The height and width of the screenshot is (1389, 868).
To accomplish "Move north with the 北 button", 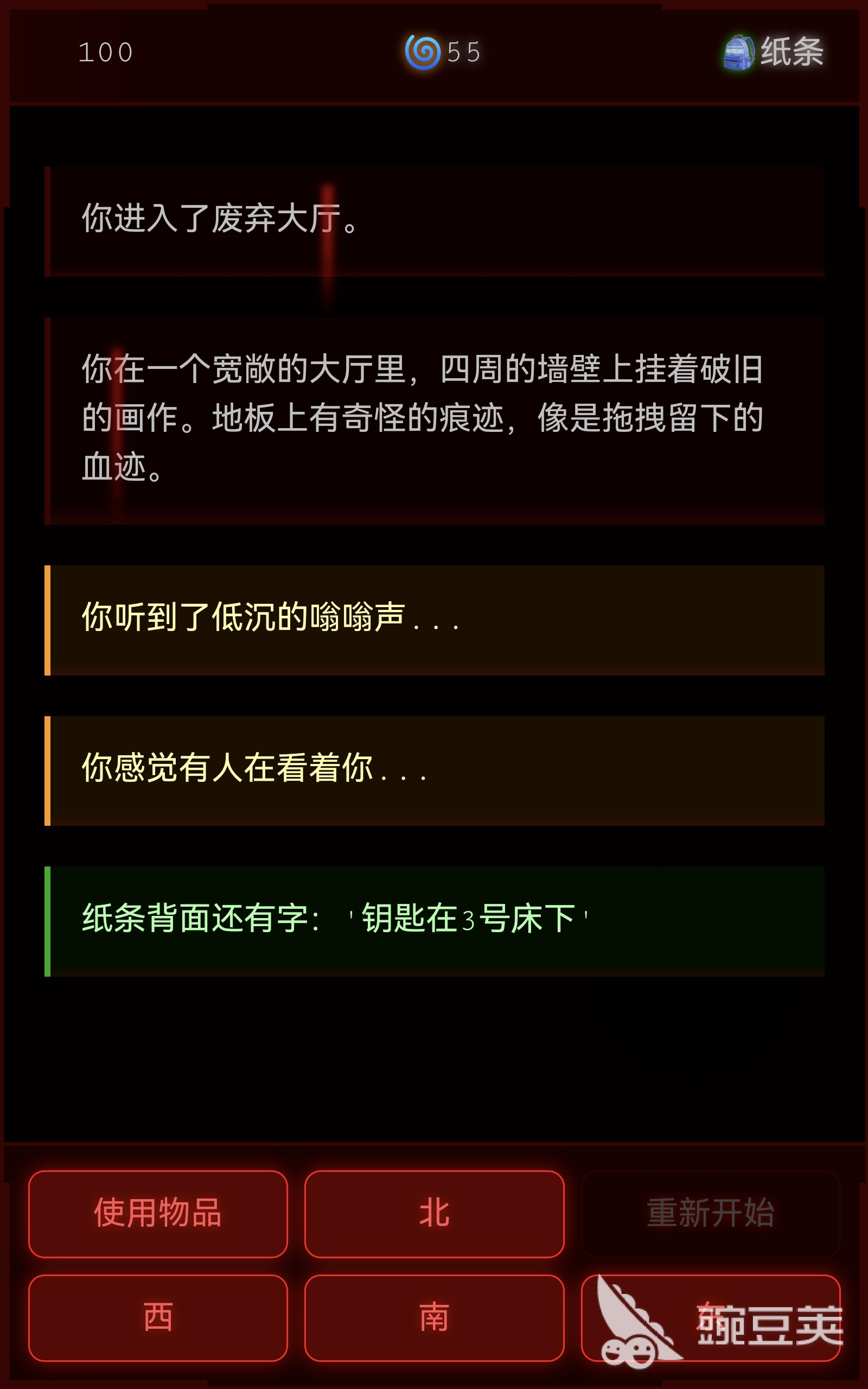I will pos(434,1213).
